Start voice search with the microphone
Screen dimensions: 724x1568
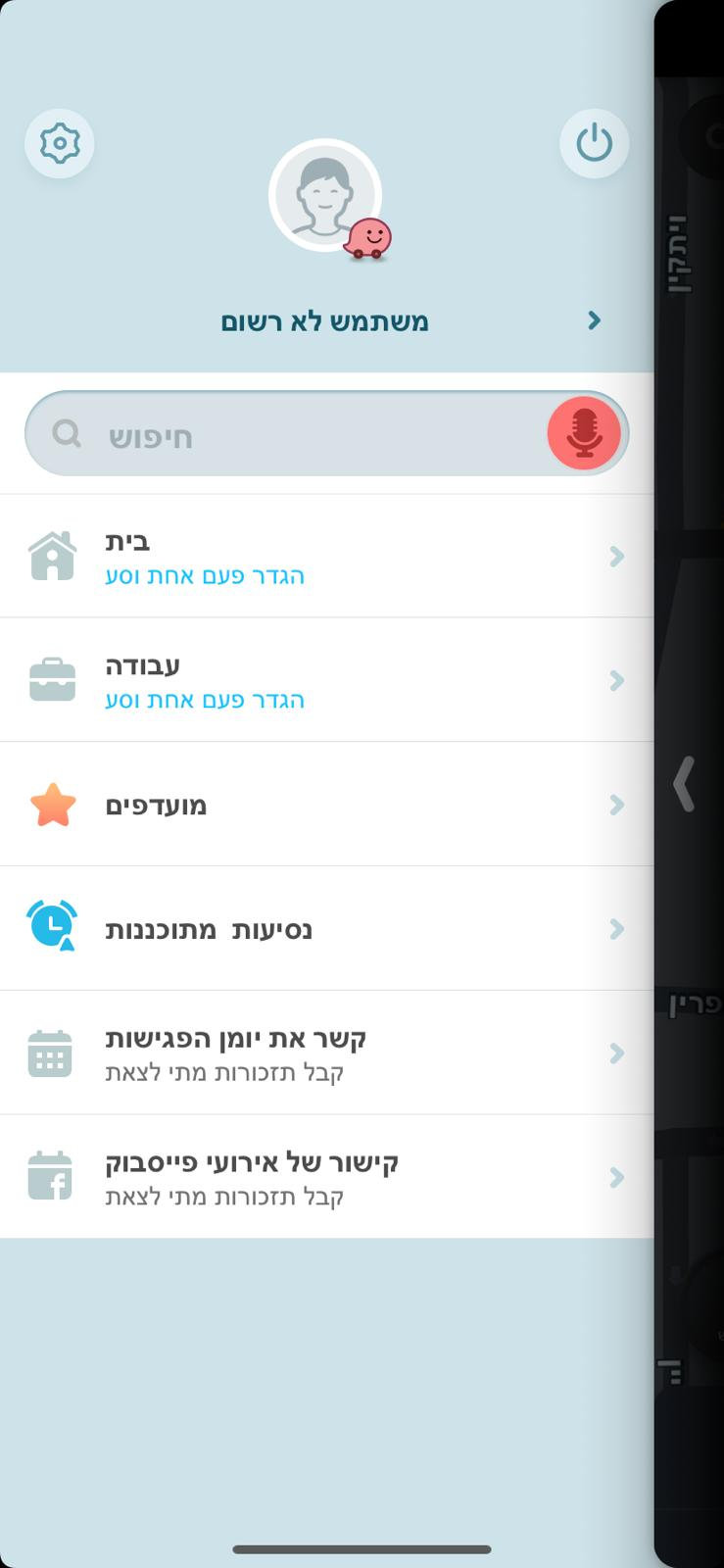tap(584, 433)
